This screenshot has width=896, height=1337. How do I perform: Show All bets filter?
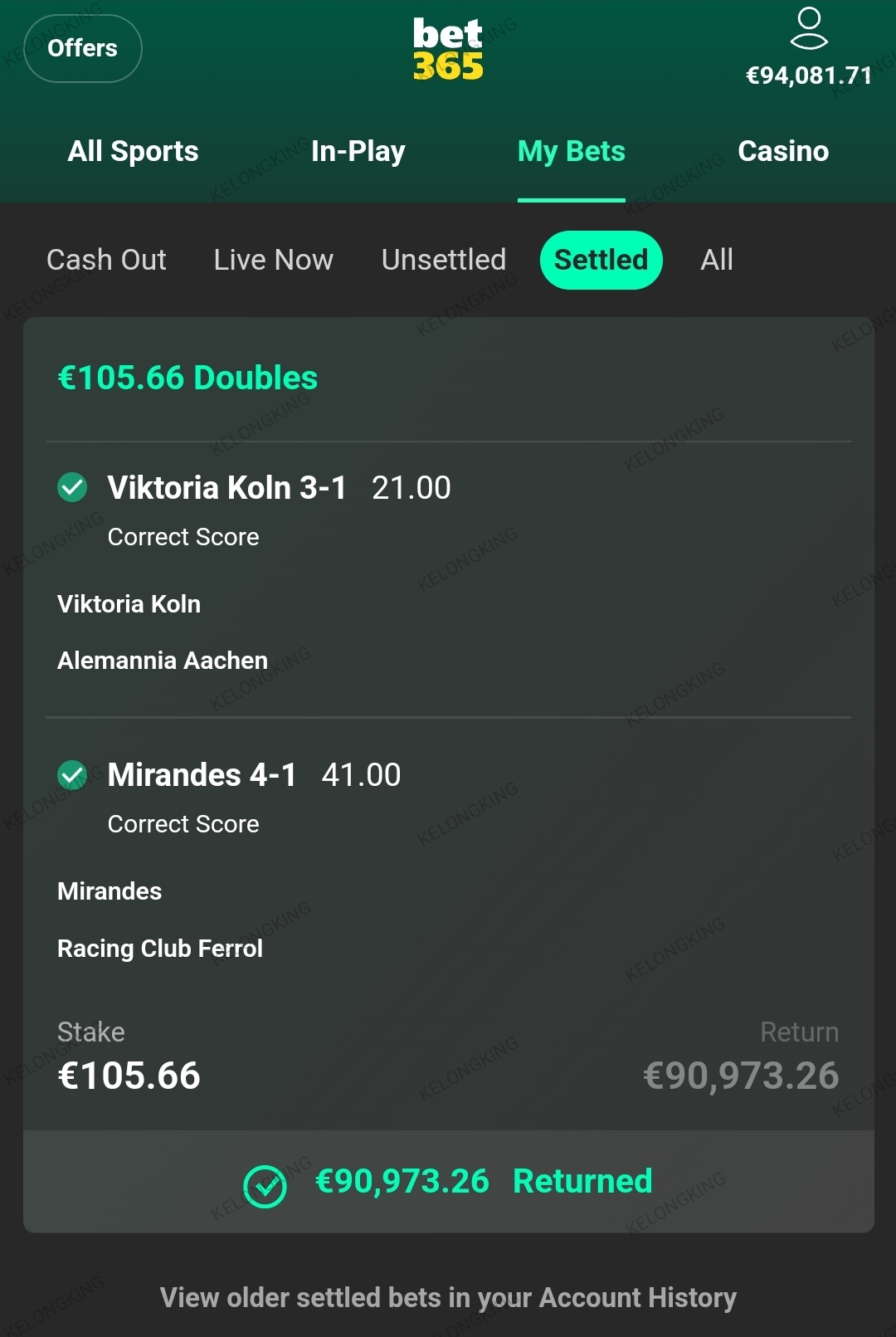click(x=716, y=260)
